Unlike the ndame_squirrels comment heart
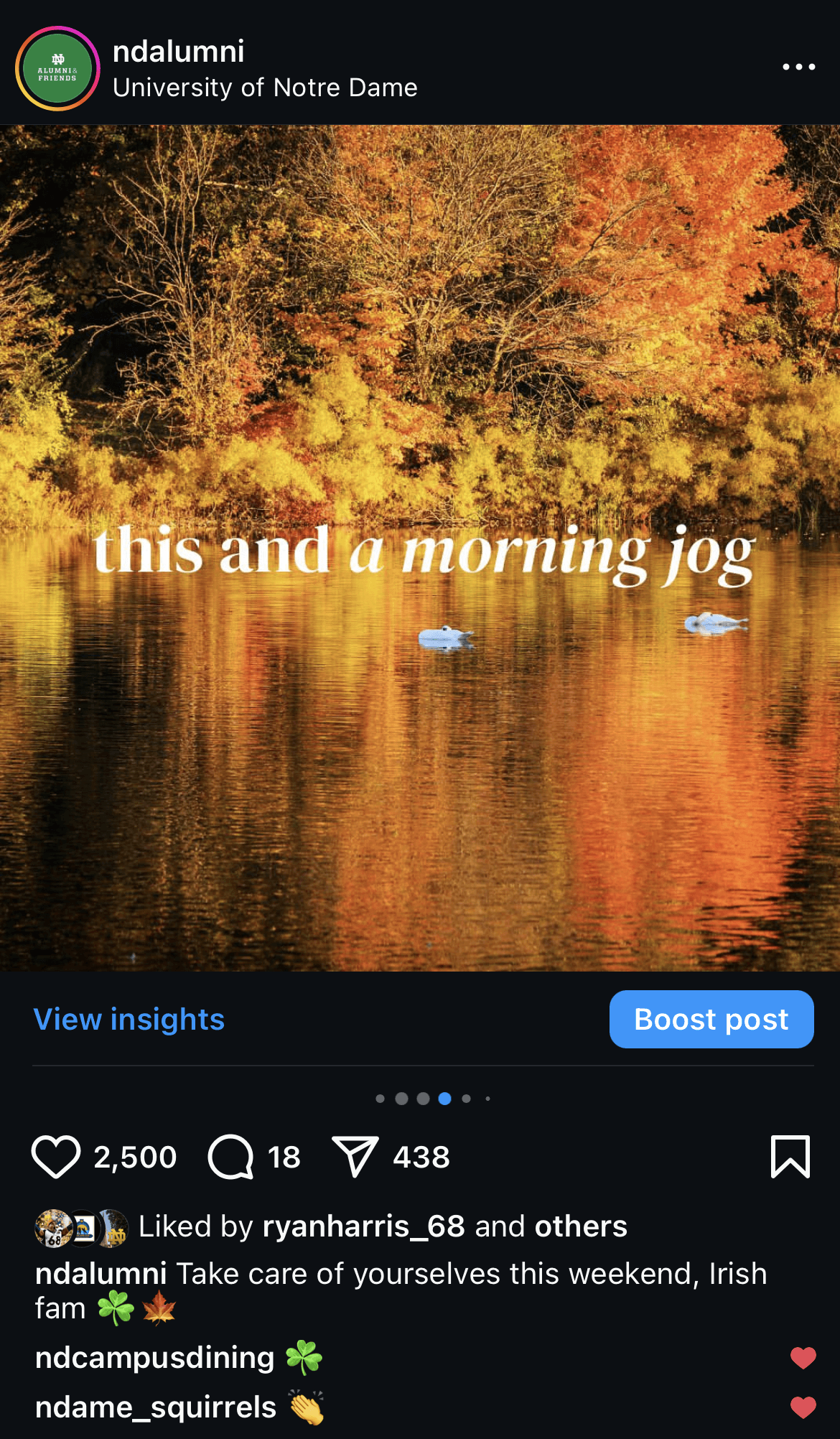 click(803, 1407)
